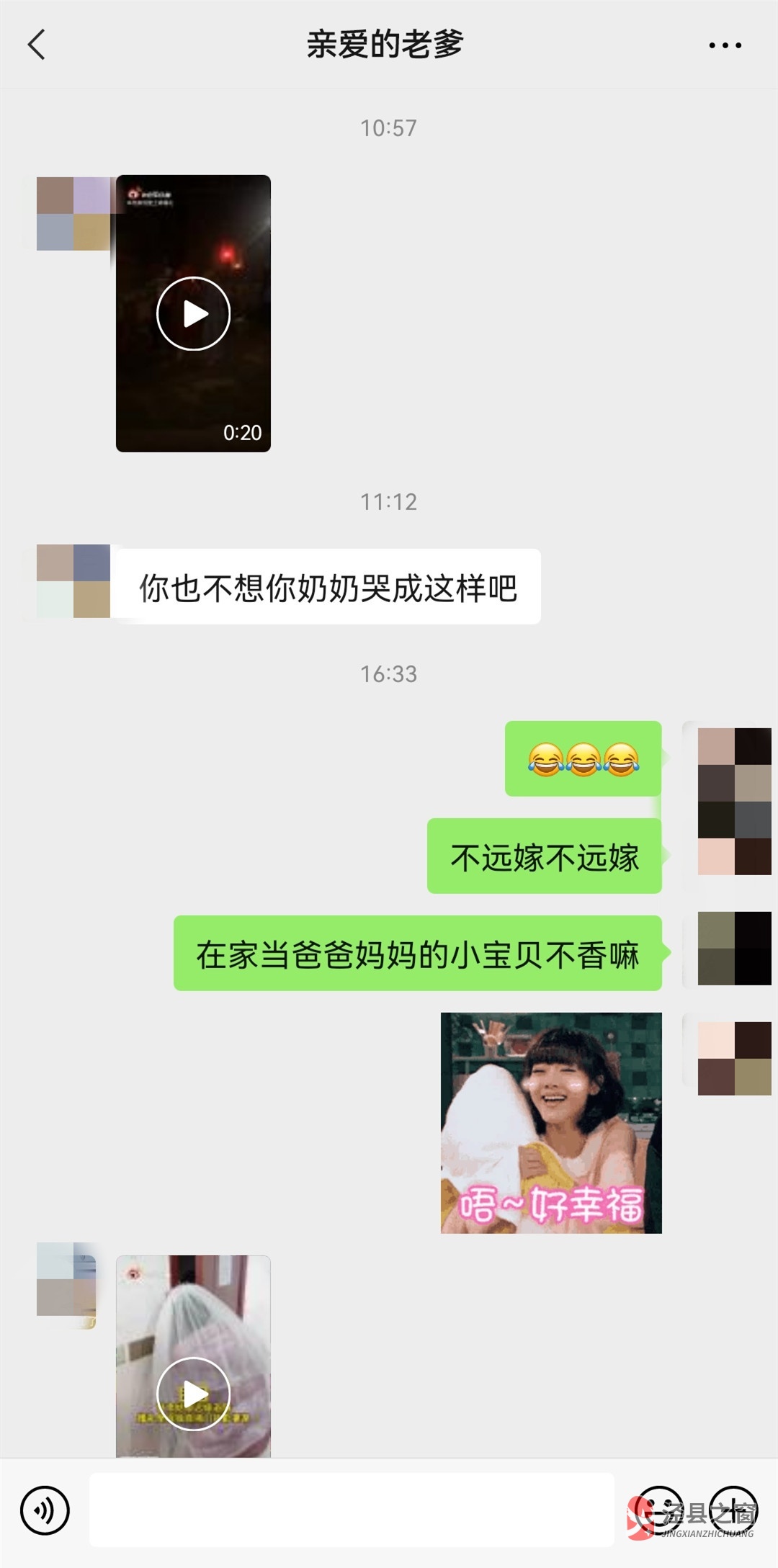Open dad's avatar beside 你也不想你奶奶哭成这样吧
This screenshot has width=778, height=1568.
click(73, 581)
